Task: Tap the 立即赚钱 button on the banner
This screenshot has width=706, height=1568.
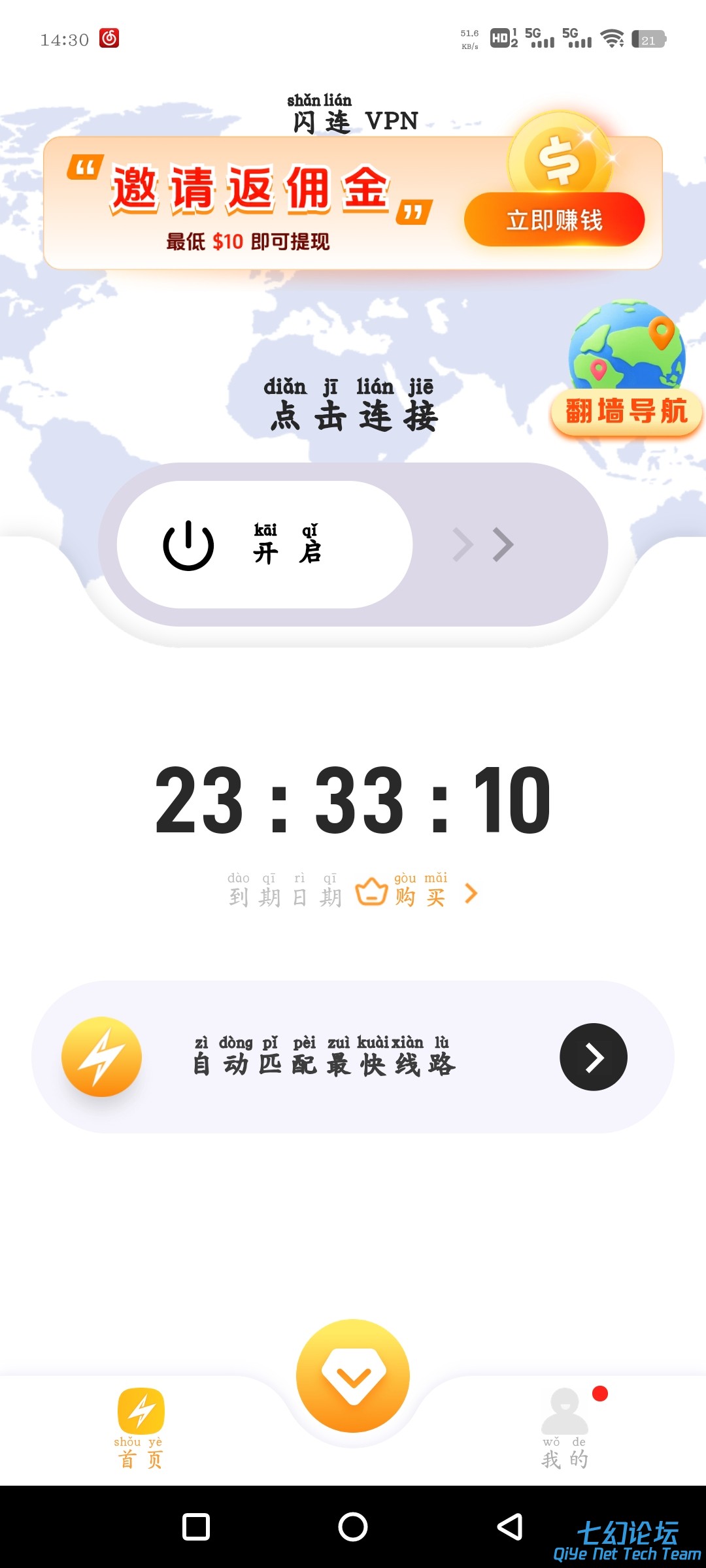Action: click(x=554, y=220)
